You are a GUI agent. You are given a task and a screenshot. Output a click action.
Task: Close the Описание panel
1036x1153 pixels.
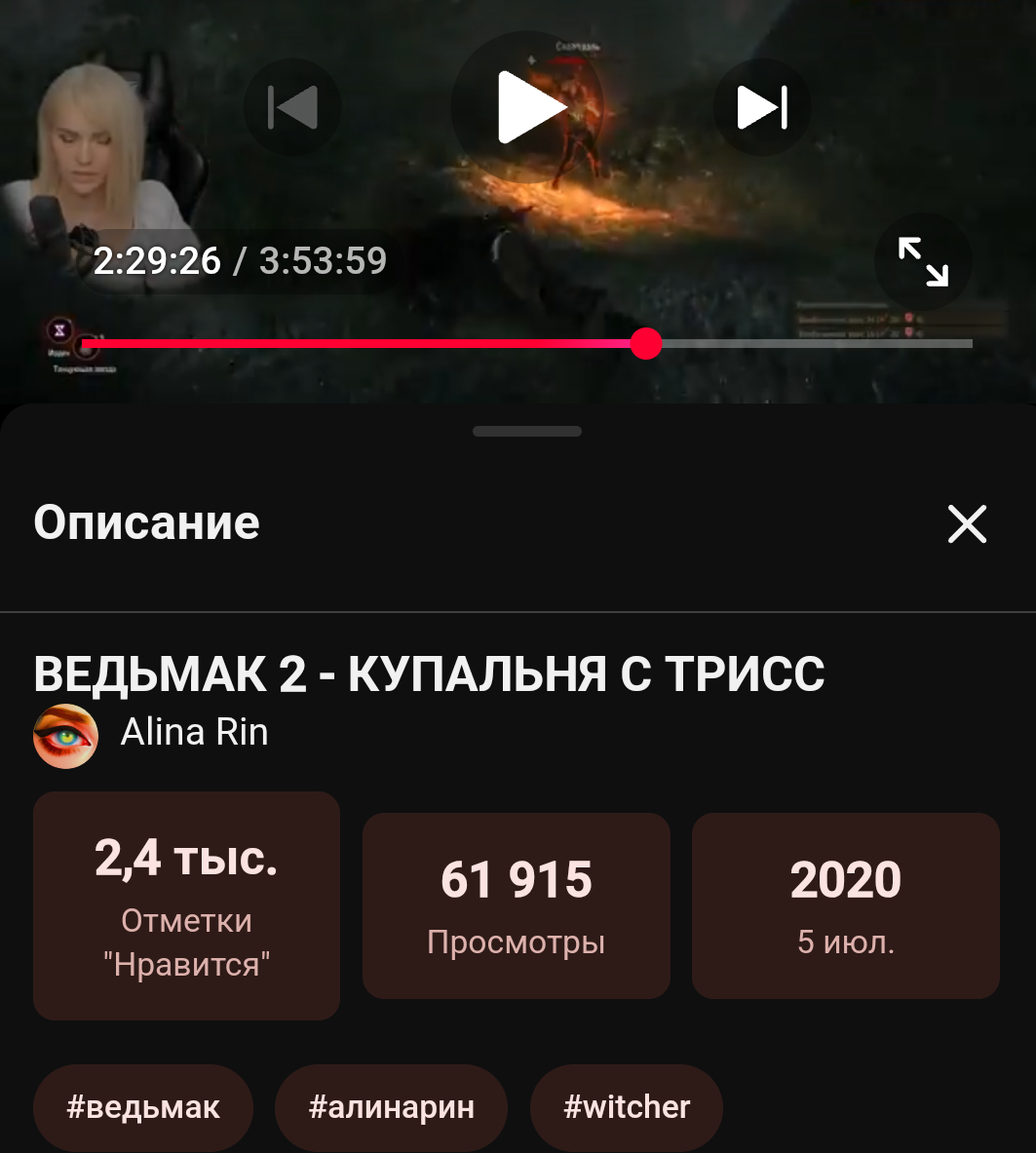(x=967, y=524)
